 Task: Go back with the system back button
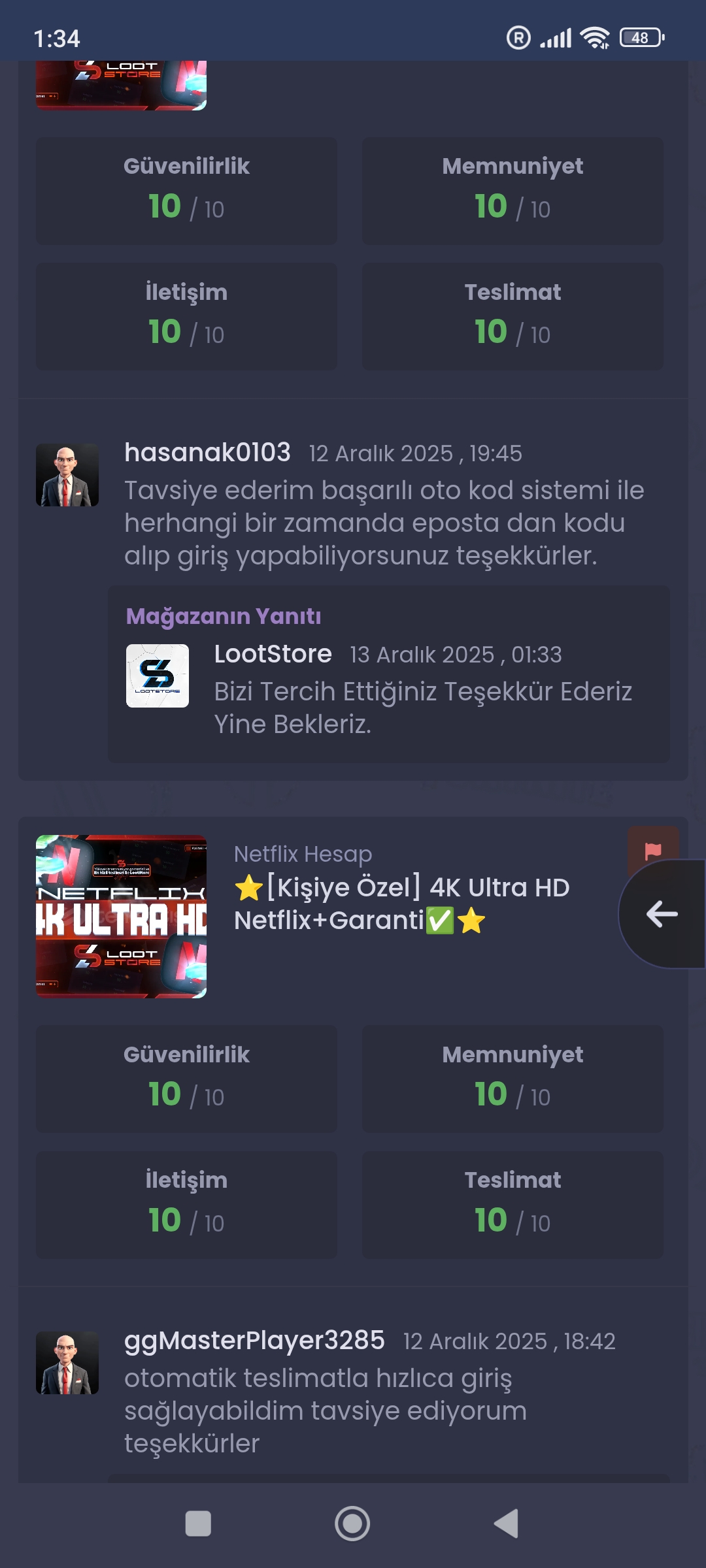tap(507, 1524)
